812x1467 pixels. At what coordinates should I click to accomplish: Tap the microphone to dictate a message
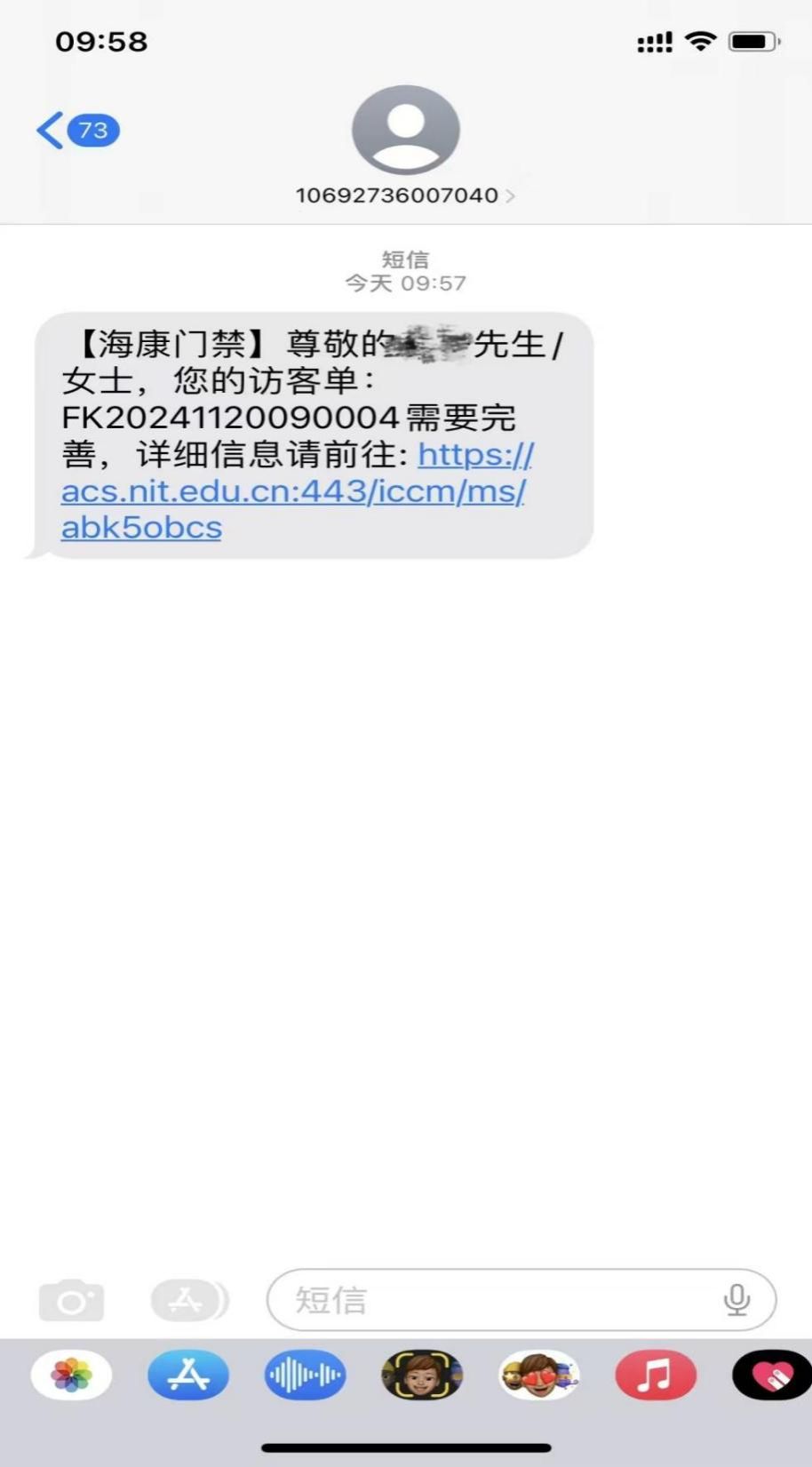(736, 1300)
